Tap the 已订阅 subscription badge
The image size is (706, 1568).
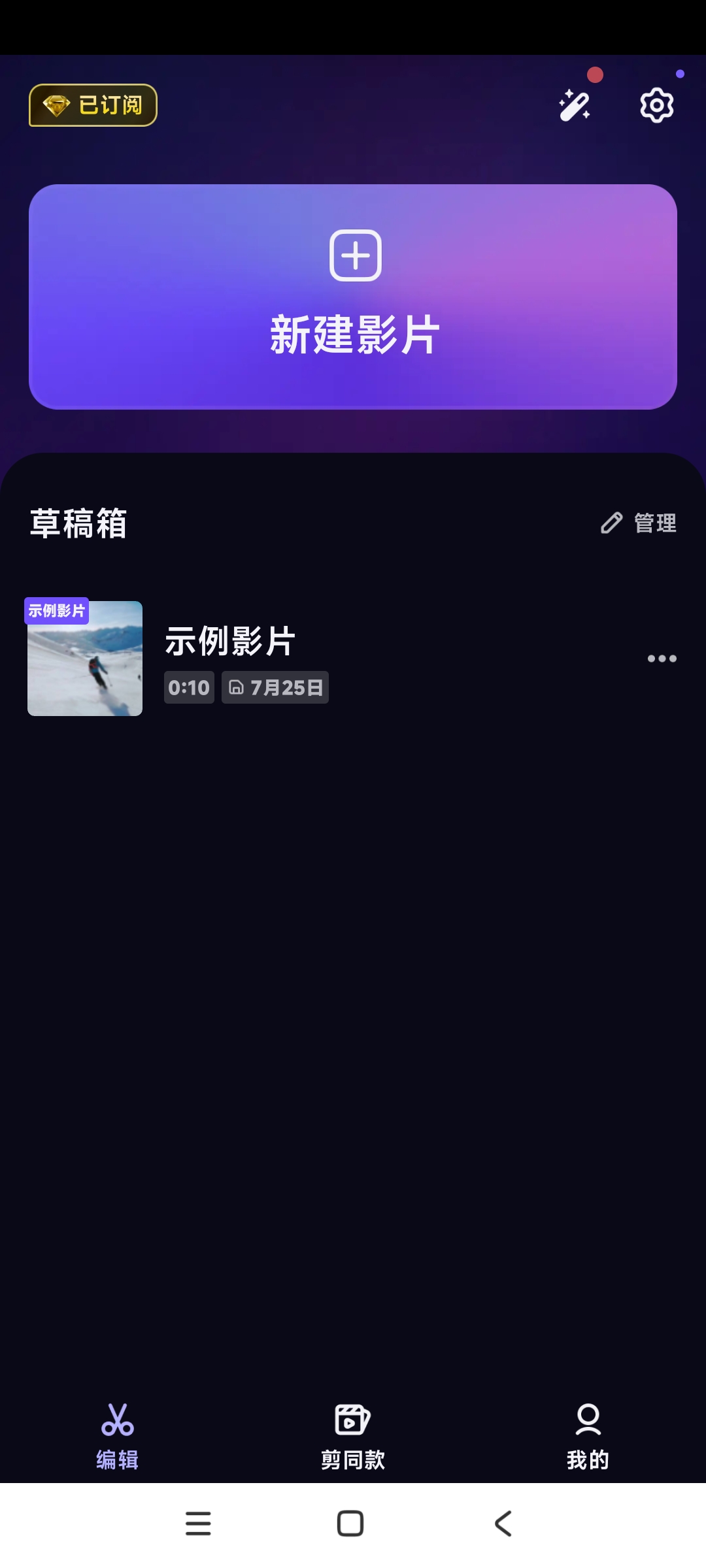[93, 105]
